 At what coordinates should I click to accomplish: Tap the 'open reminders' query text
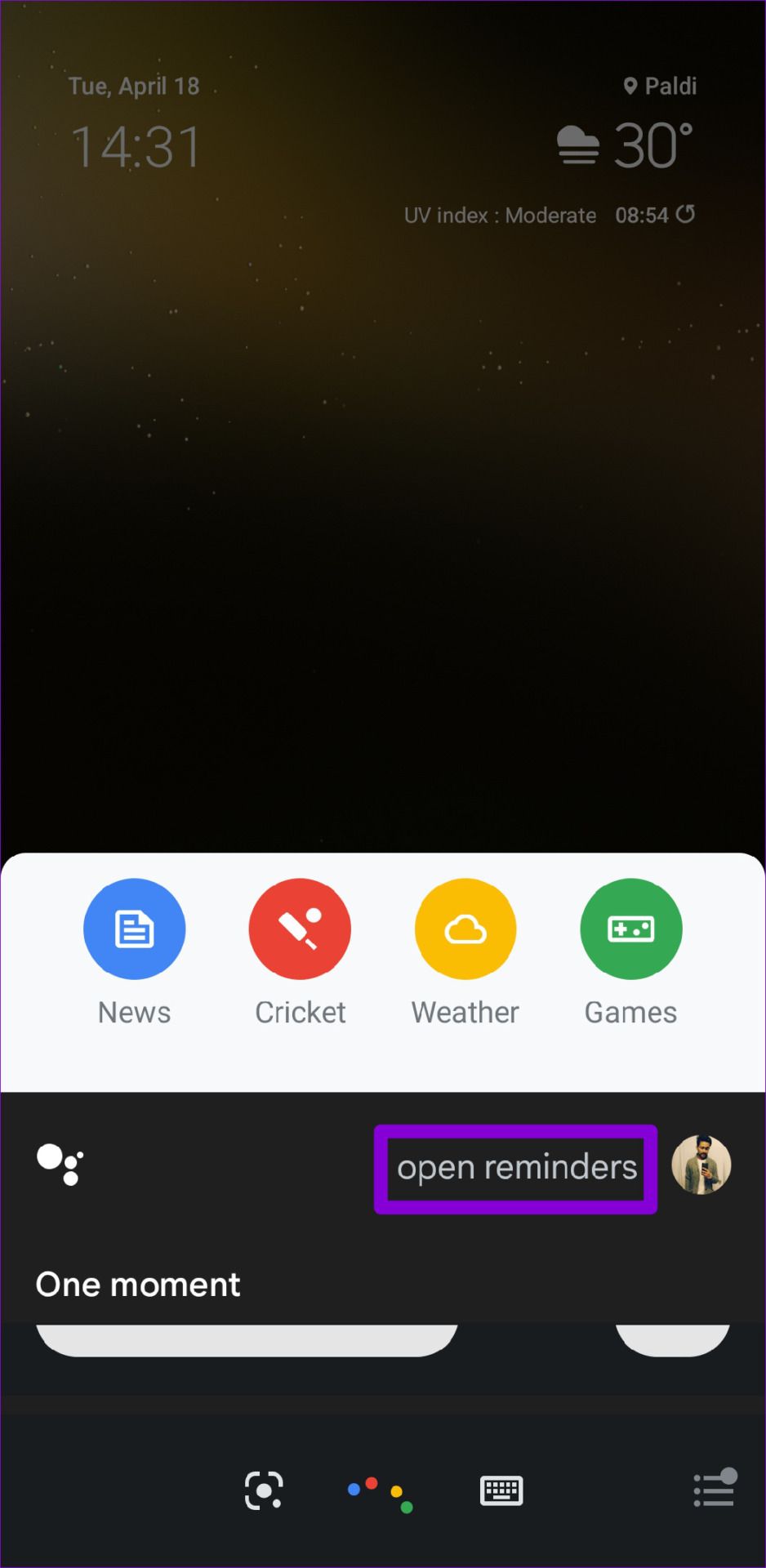(x=516, y=1169)
